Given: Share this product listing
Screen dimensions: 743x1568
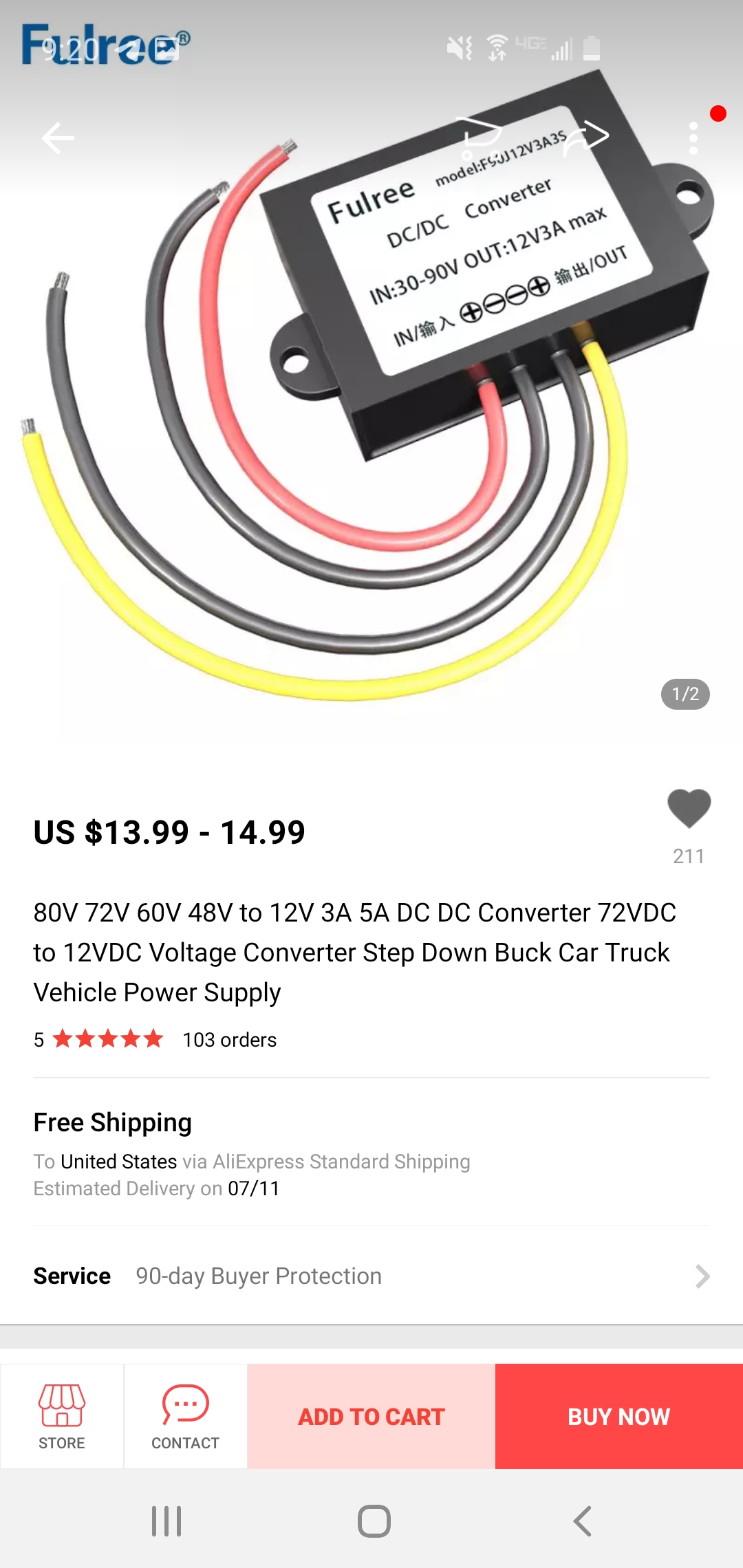Looking at the screenshot, I should [x=586, y=137].
